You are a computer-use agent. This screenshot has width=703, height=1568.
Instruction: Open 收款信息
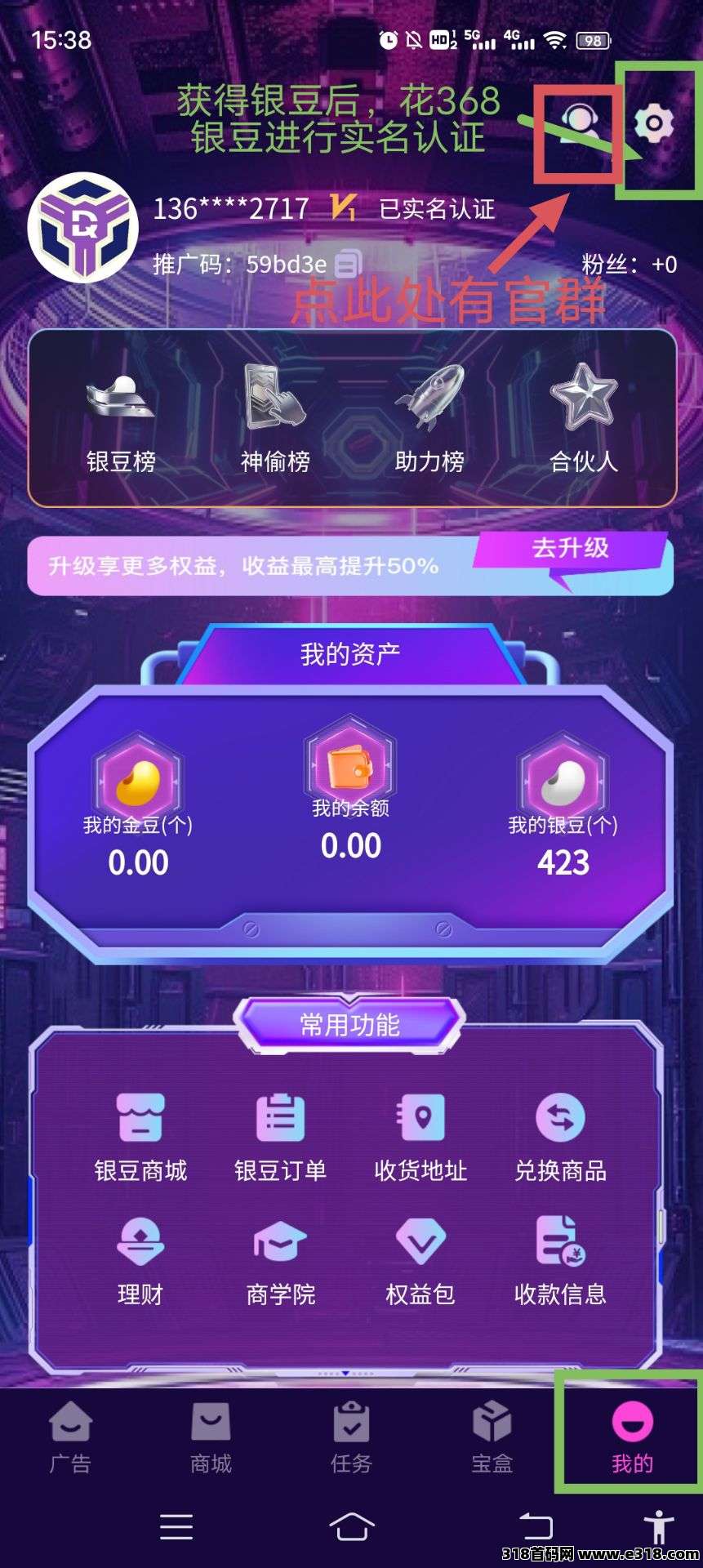point(560,1261)
